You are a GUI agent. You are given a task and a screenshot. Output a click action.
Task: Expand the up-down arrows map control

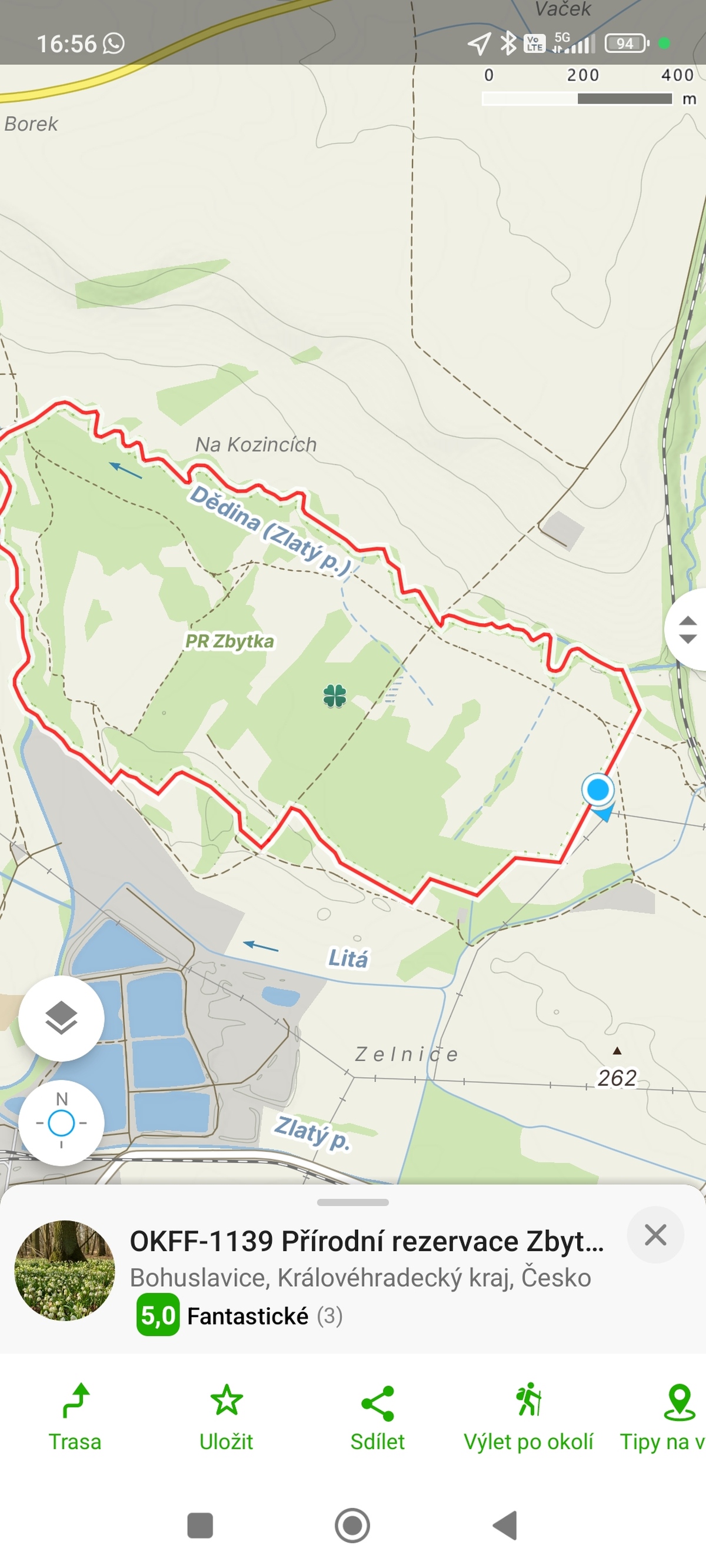(x=688, y=630)
